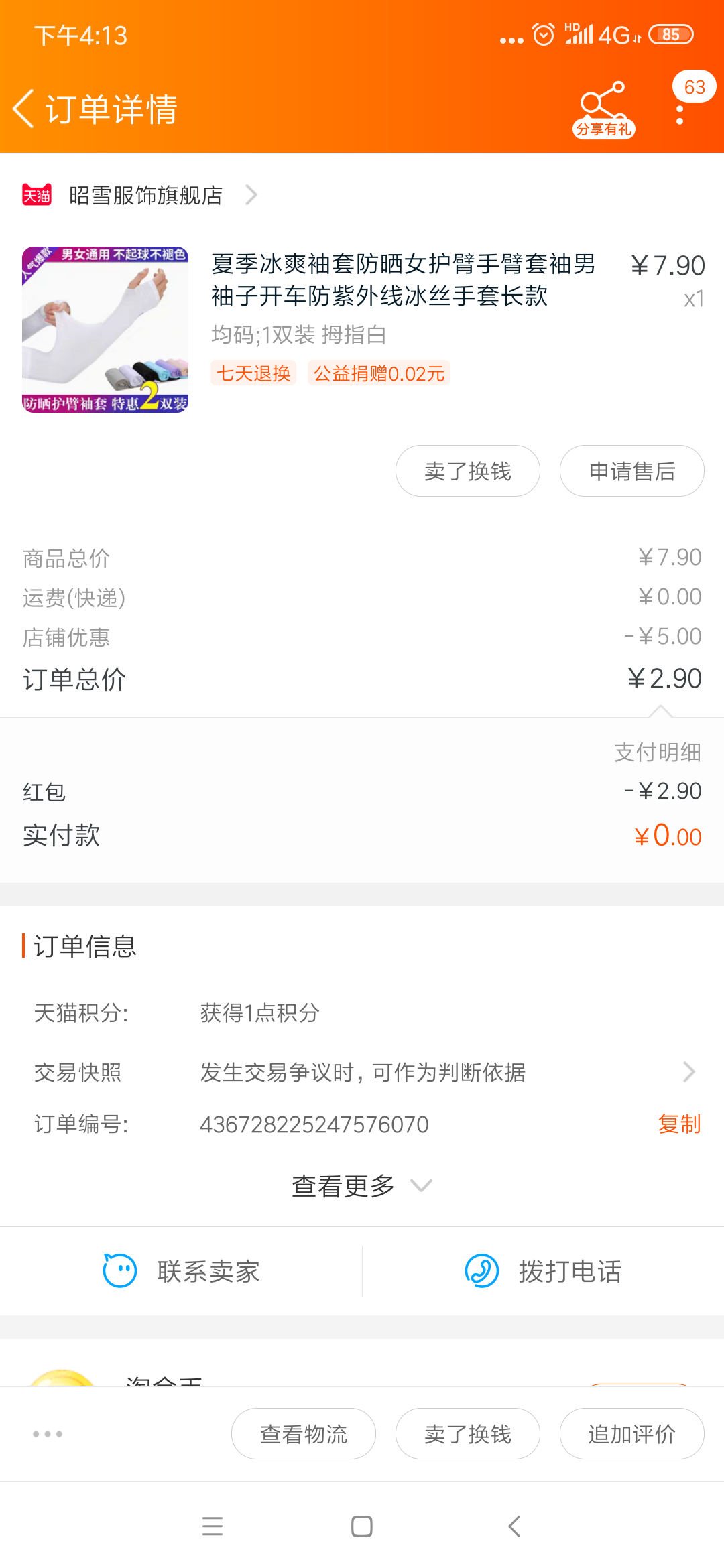Tap 追加评价 to add a review
This screenshot has height=1568, width=724.
(631, 1434)
